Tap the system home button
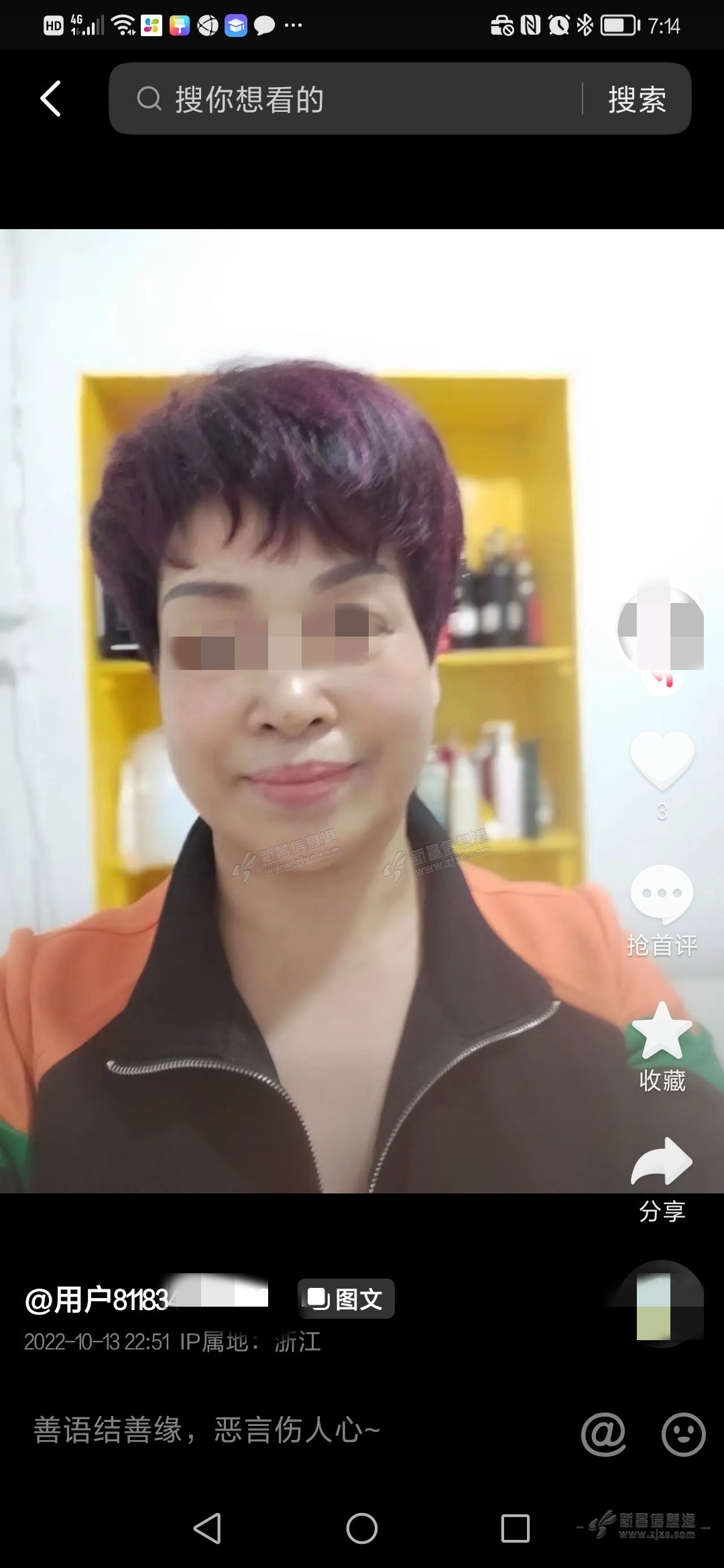The image size is (724, 1568). (362, 1528)
